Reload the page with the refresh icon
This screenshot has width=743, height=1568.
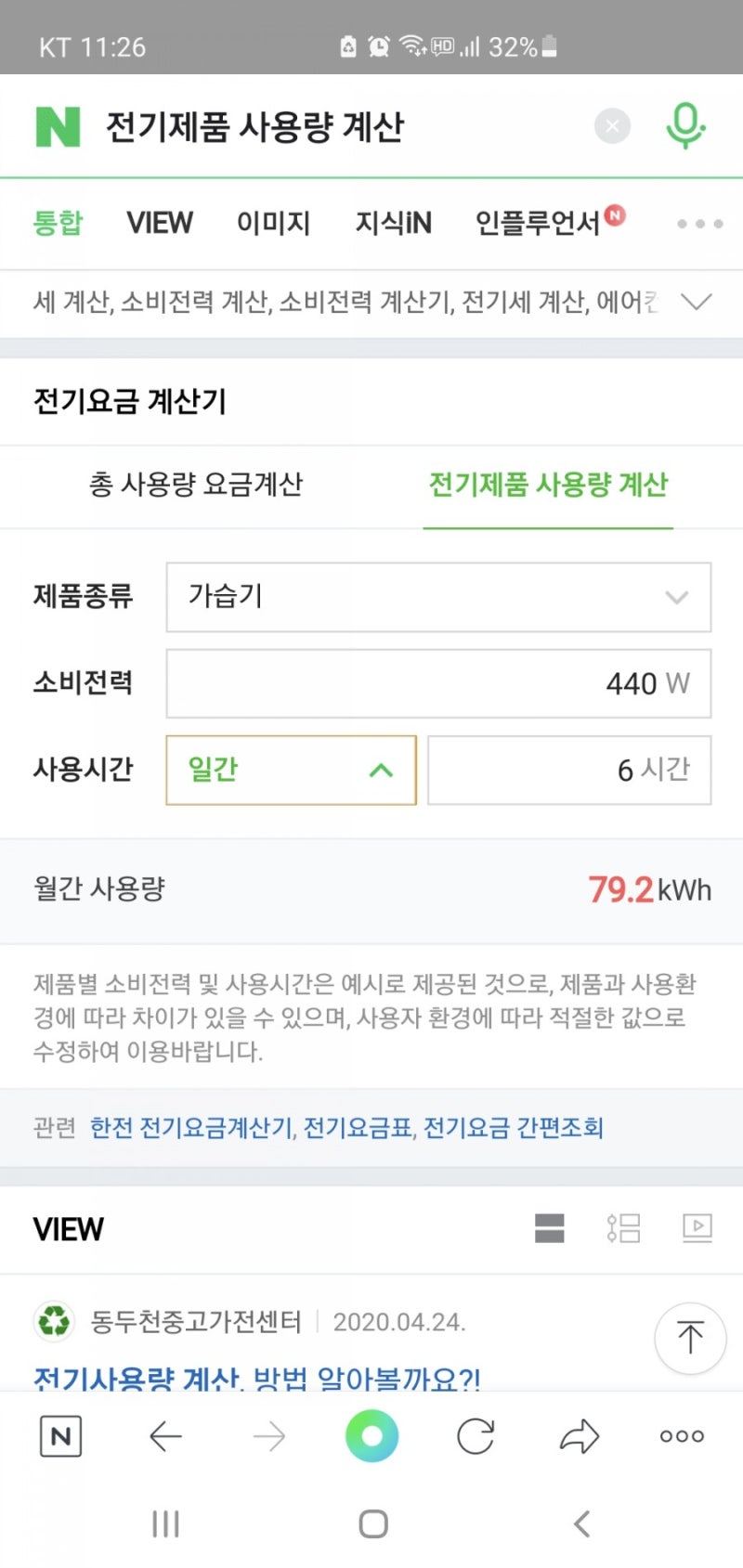[476, 1435]
